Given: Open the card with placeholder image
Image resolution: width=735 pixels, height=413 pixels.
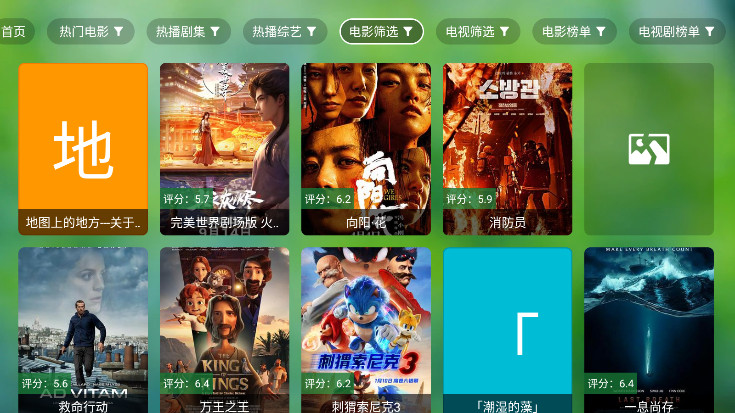Looking at the screenshot, I should [x=649, y=149].
